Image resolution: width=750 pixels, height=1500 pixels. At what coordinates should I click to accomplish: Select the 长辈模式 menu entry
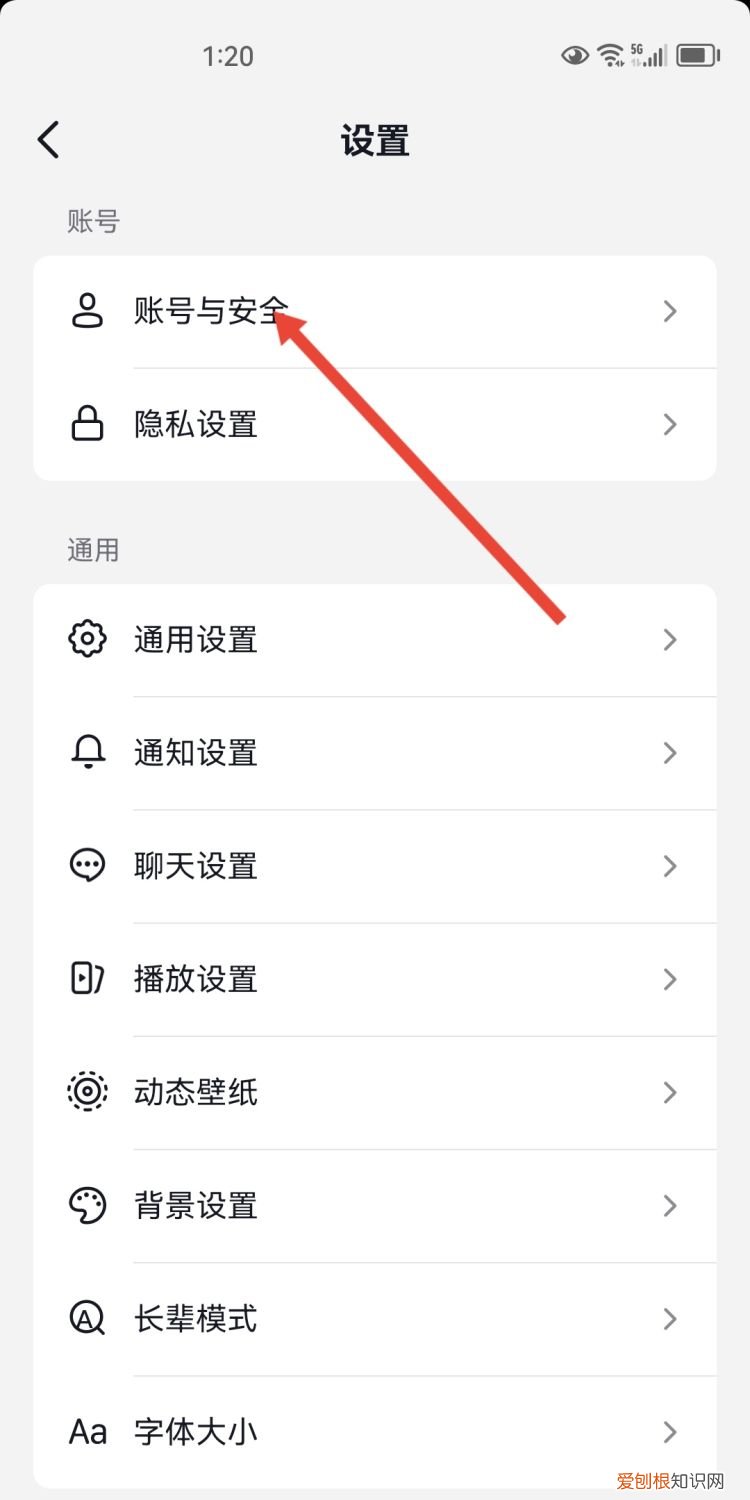[375, 1319]
